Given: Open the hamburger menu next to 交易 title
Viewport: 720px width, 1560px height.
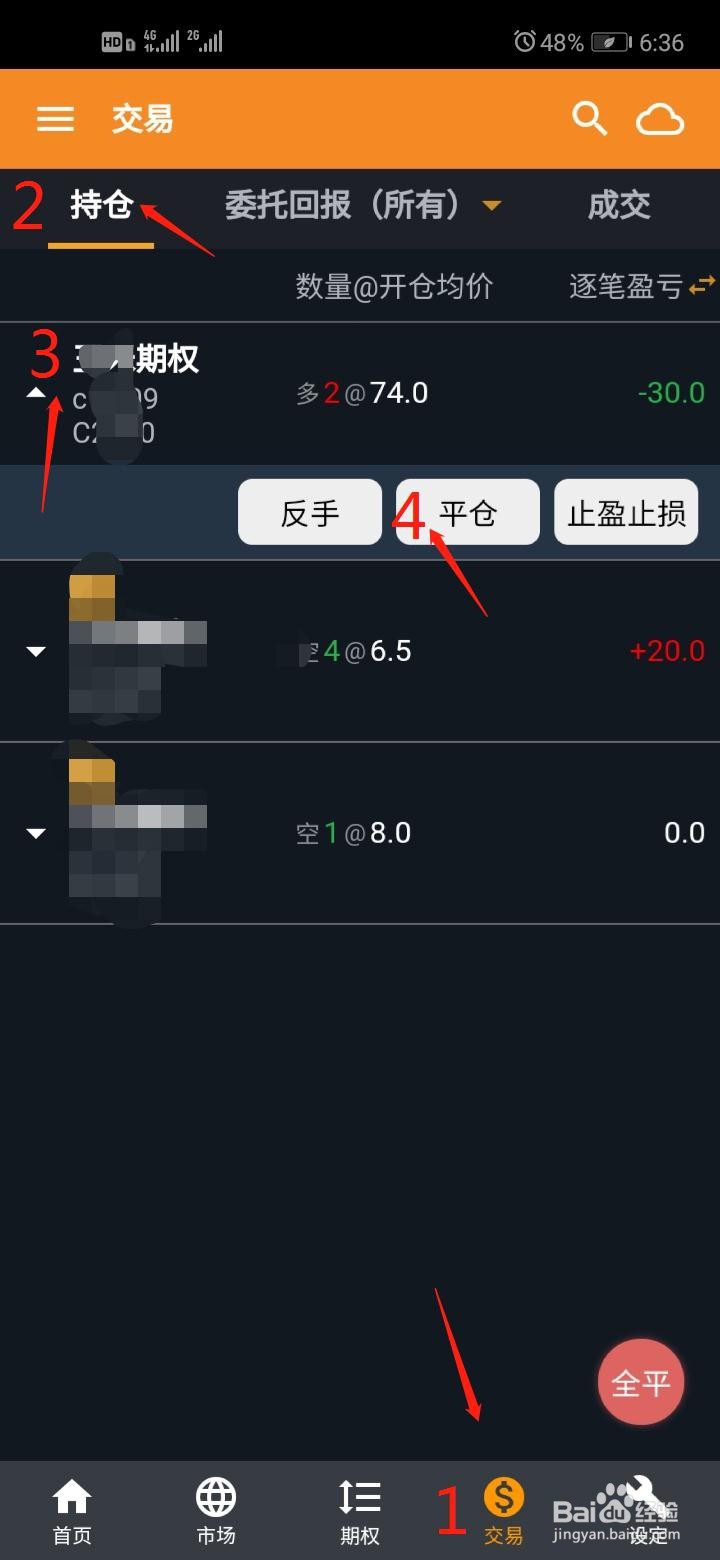Looking at the screenshot, I should pos(55,117).
